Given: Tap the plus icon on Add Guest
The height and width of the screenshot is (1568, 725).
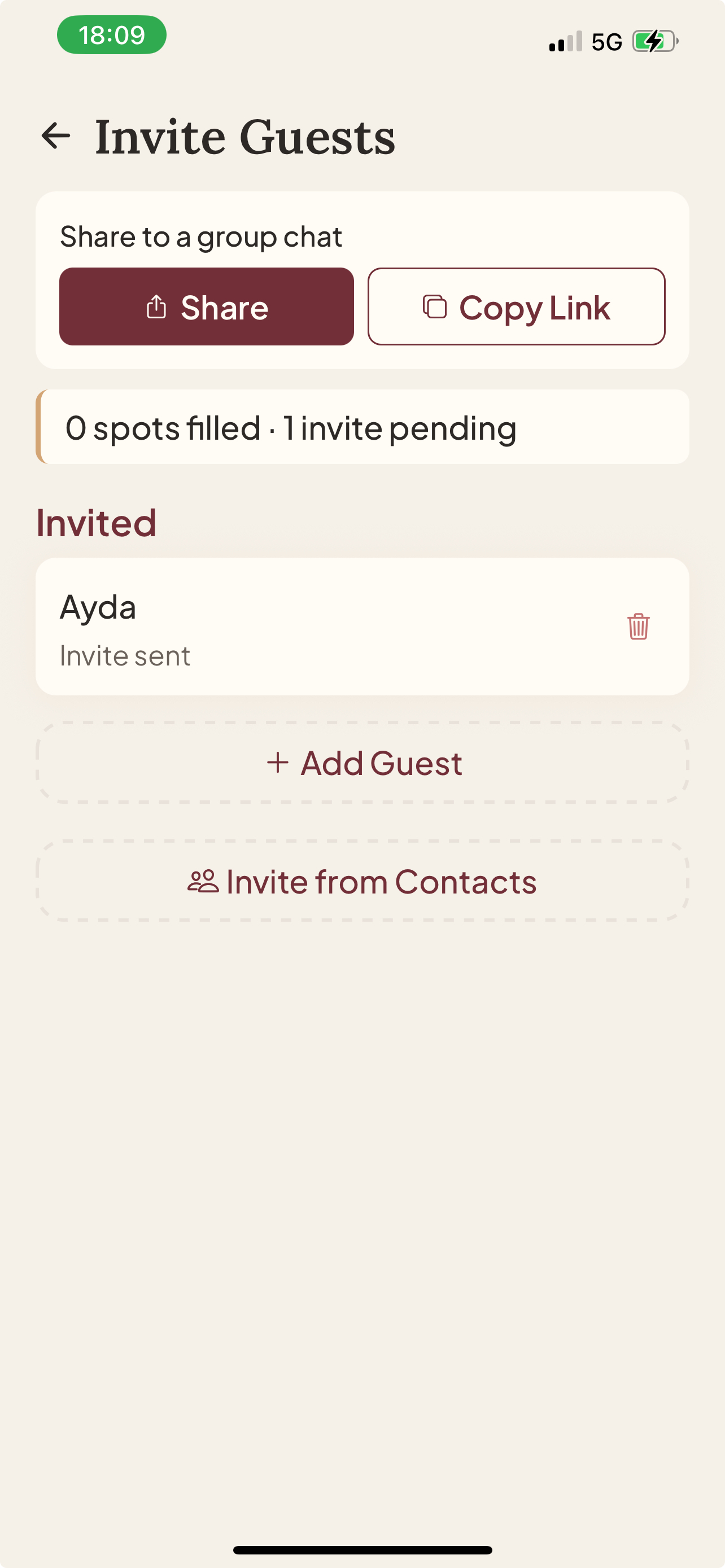Looking at the screenshot, I should click(279, 763).
